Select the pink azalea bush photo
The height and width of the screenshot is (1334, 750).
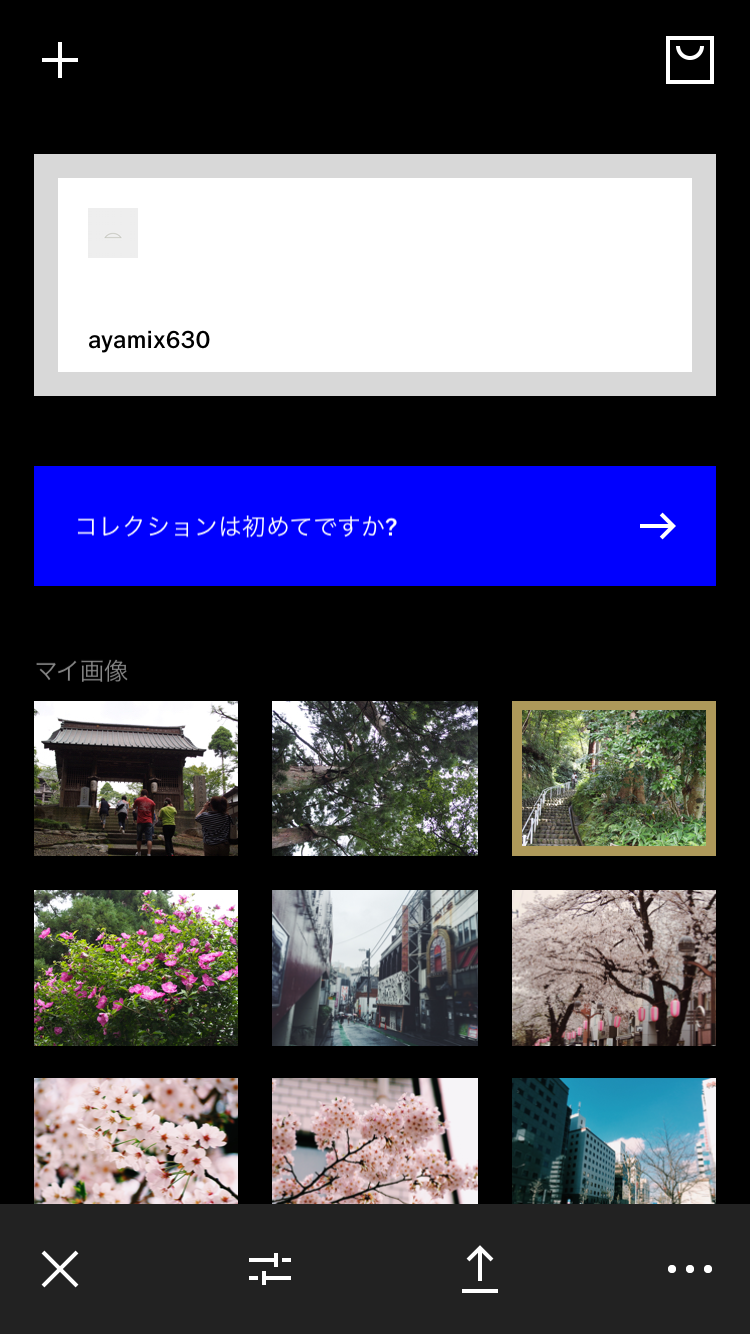click(136, 967)
